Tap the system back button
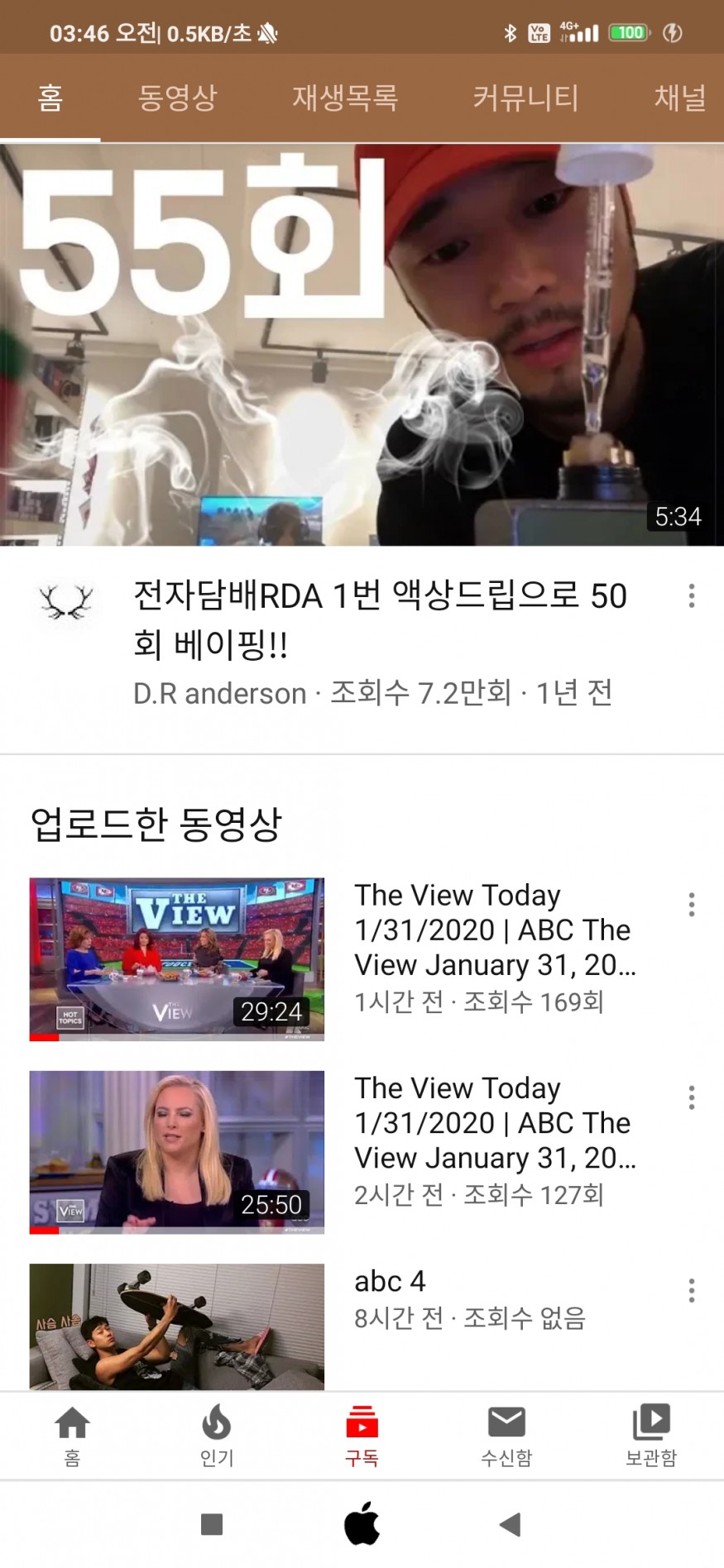The height and width of the screenshot is (1568, 724). (x=511, y=1524)
